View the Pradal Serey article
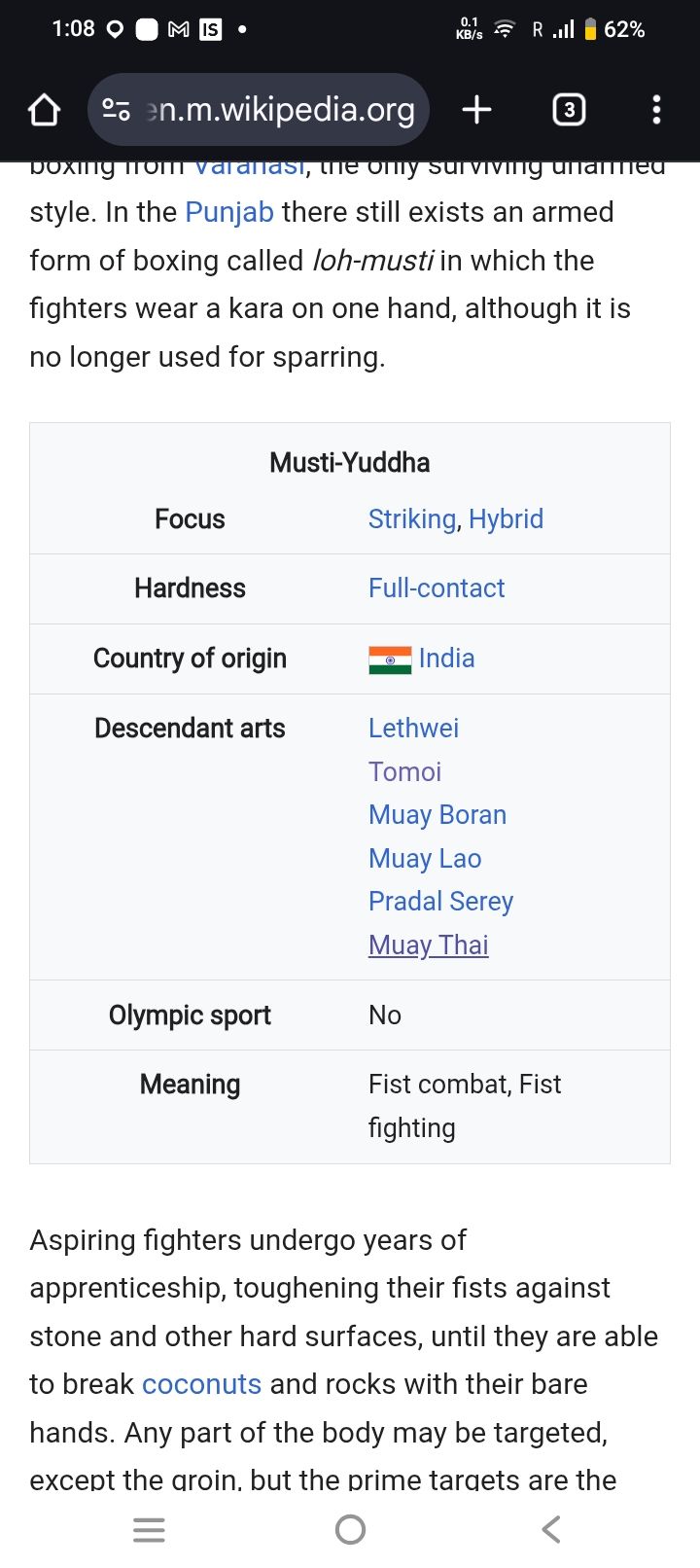This screenshot has height=1568, width=700. pos(440,902)
